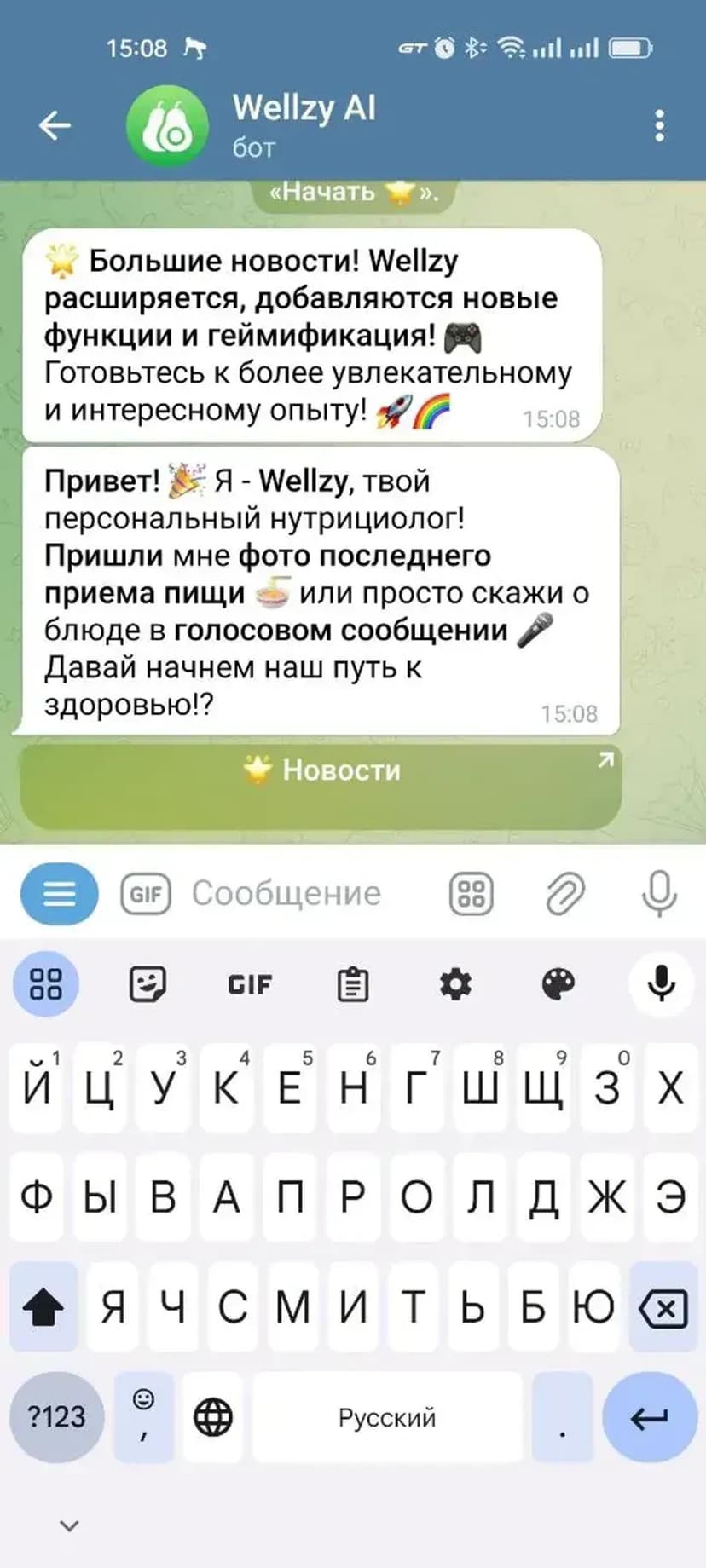Hide the keyboard with the down chevron

coord(70,1525)
